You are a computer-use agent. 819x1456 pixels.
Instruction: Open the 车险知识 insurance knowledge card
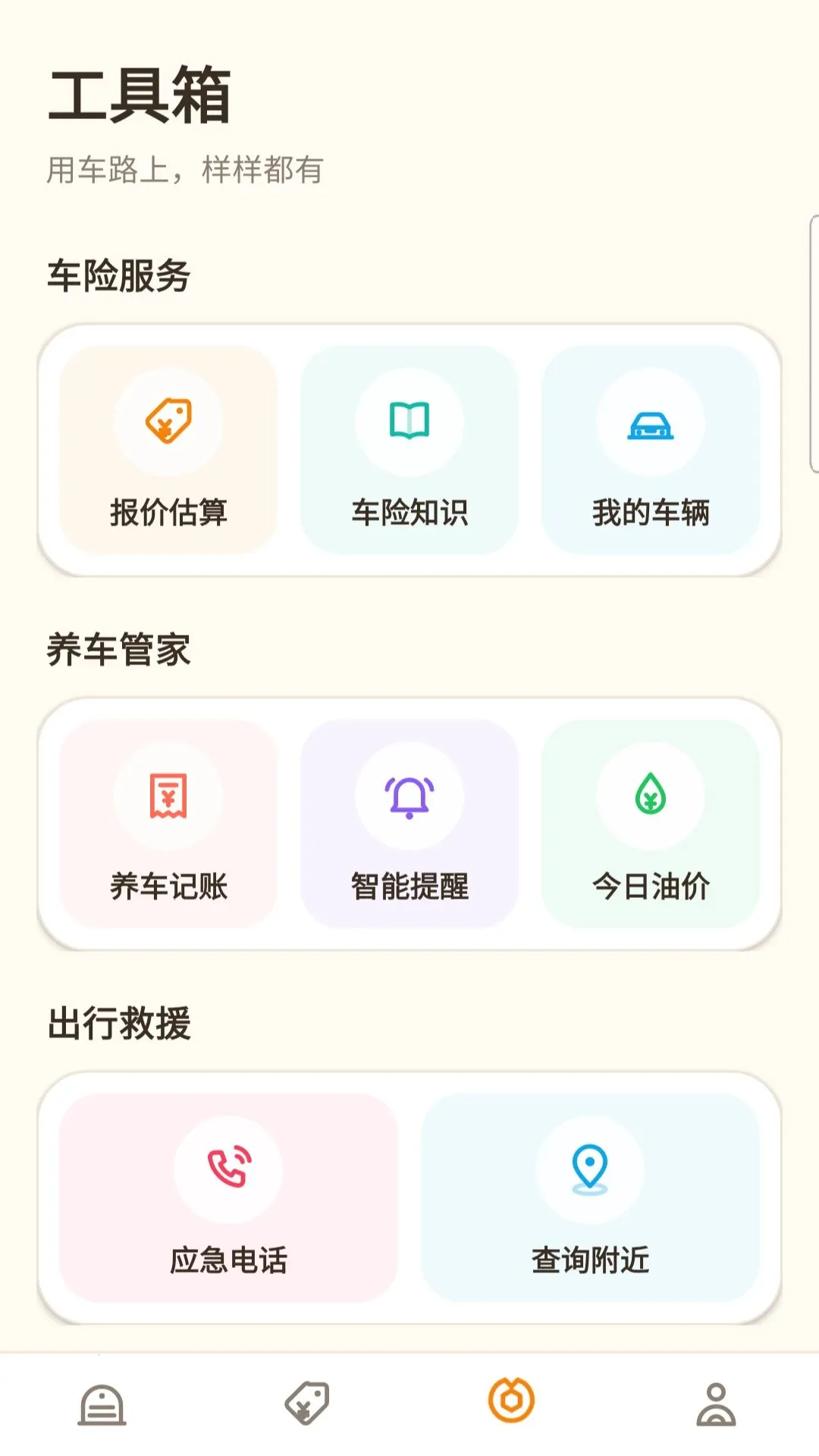pos(409,450)
